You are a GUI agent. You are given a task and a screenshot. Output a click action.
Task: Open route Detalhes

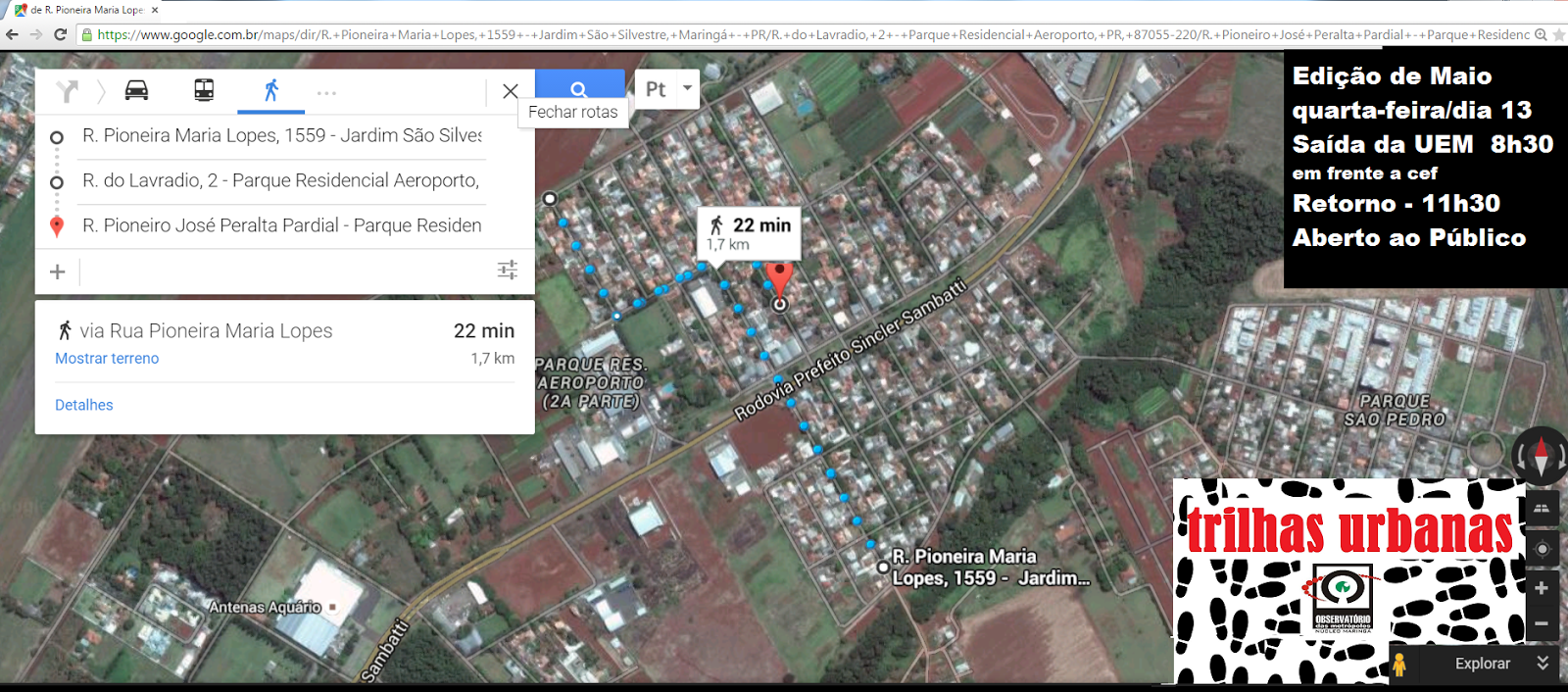pos(84,405)
